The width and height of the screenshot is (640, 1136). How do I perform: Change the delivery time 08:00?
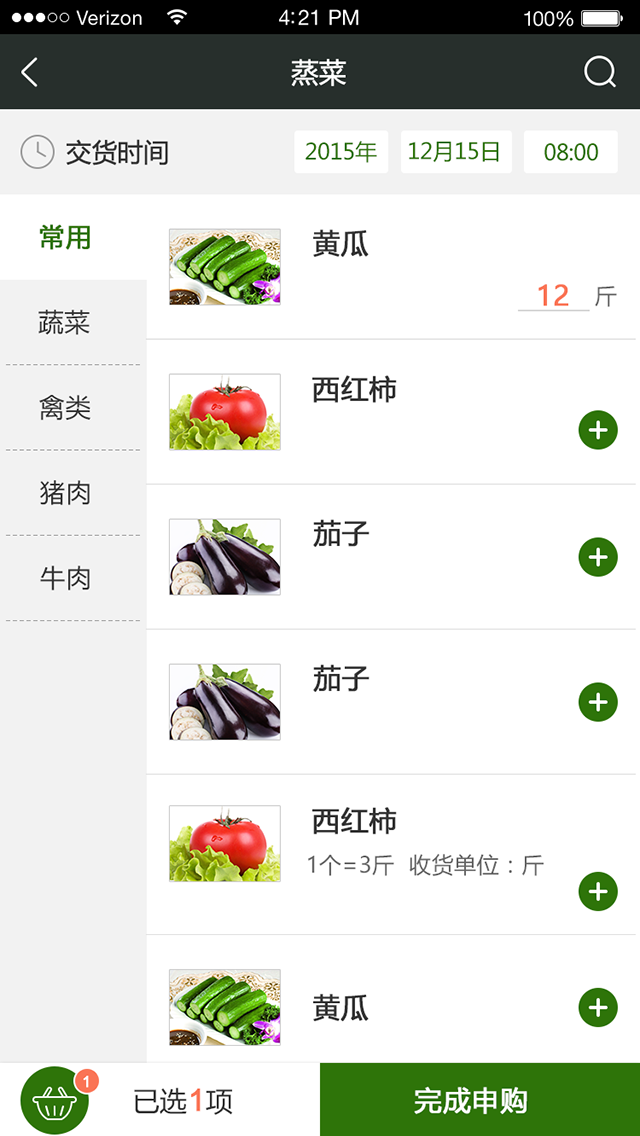click(x=571, y=152)
